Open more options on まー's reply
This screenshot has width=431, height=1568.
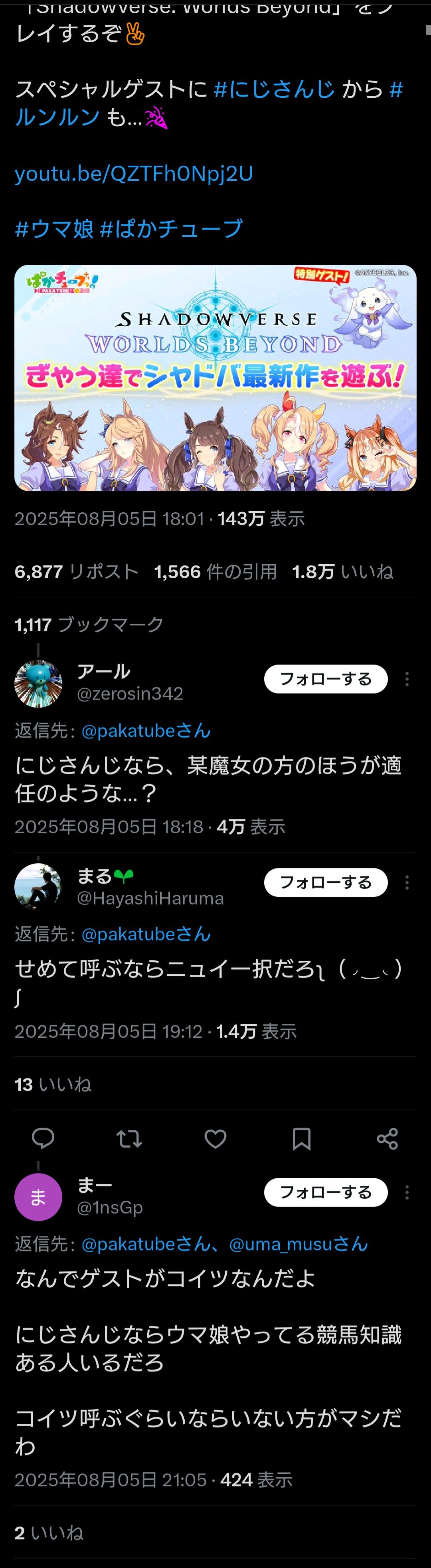[407, 1192]
